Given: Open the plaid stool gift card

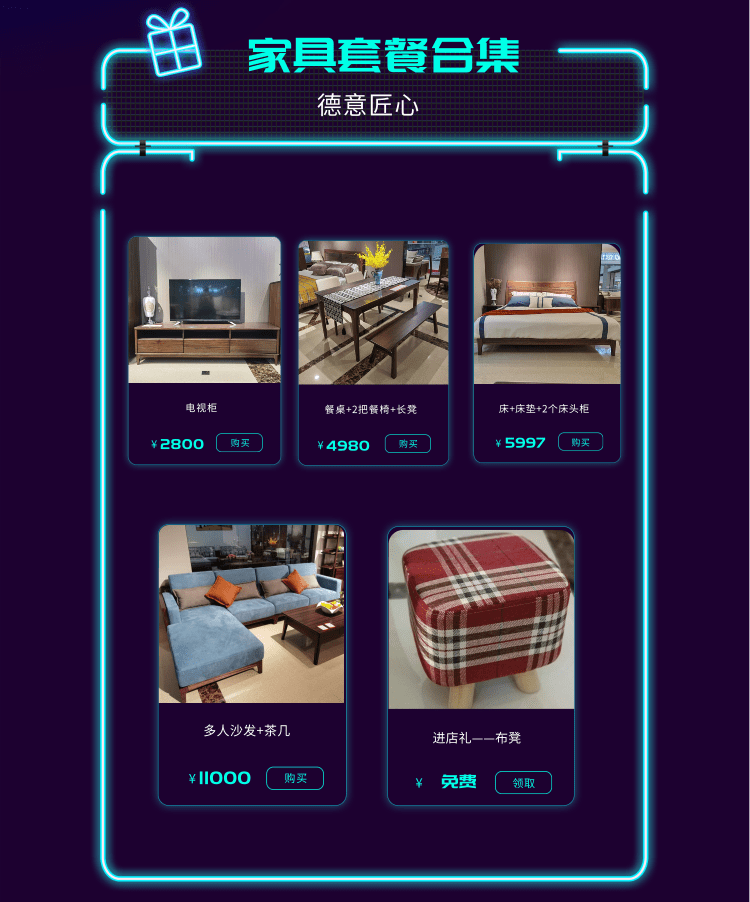Looking at the screenshot, I should coord(481,619).
